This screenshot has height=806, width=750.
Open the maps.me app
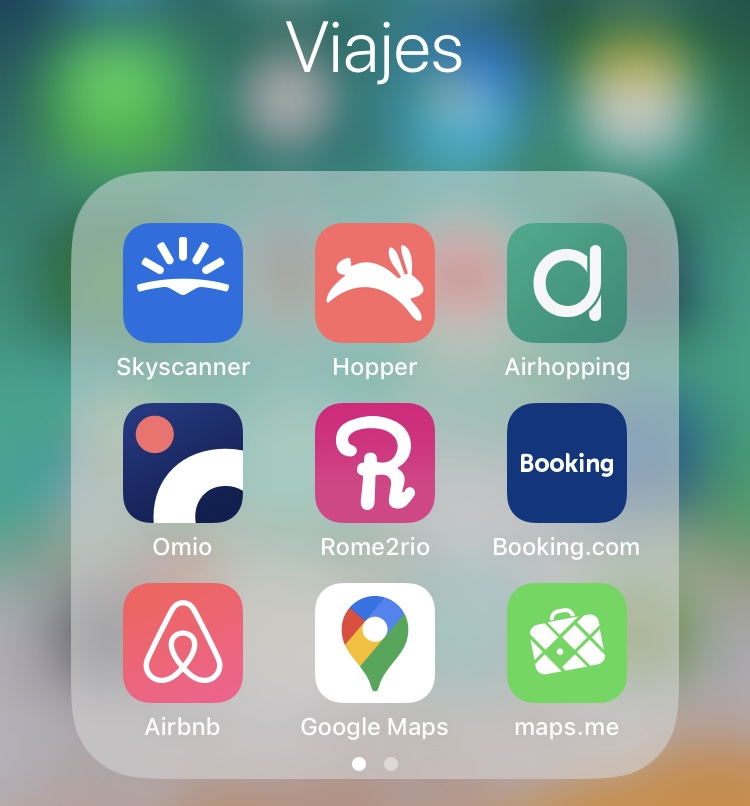pyautogui.click(x=567, y=643)
